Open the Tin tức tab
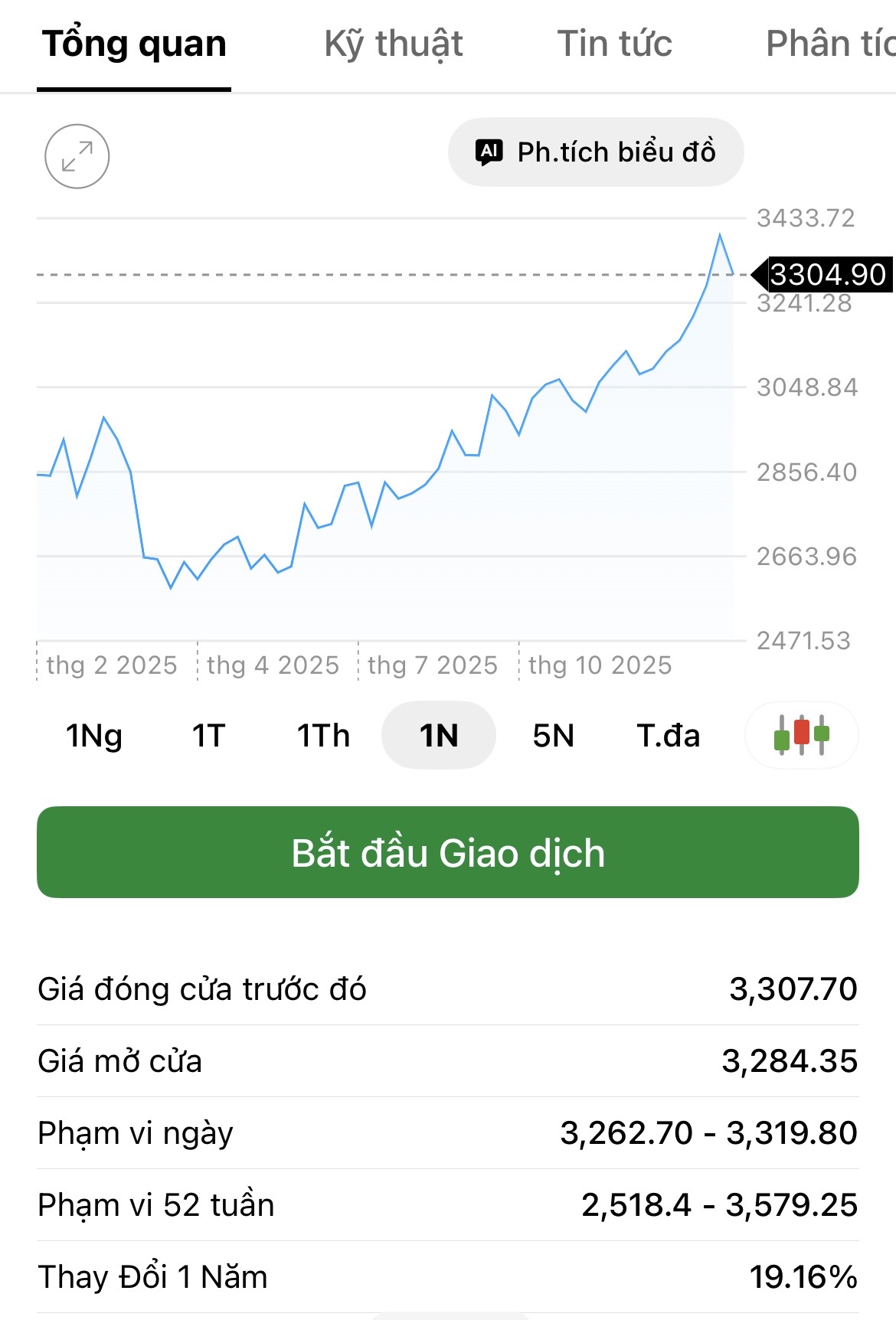This screenshot has width=896, height=1320. 614,44
